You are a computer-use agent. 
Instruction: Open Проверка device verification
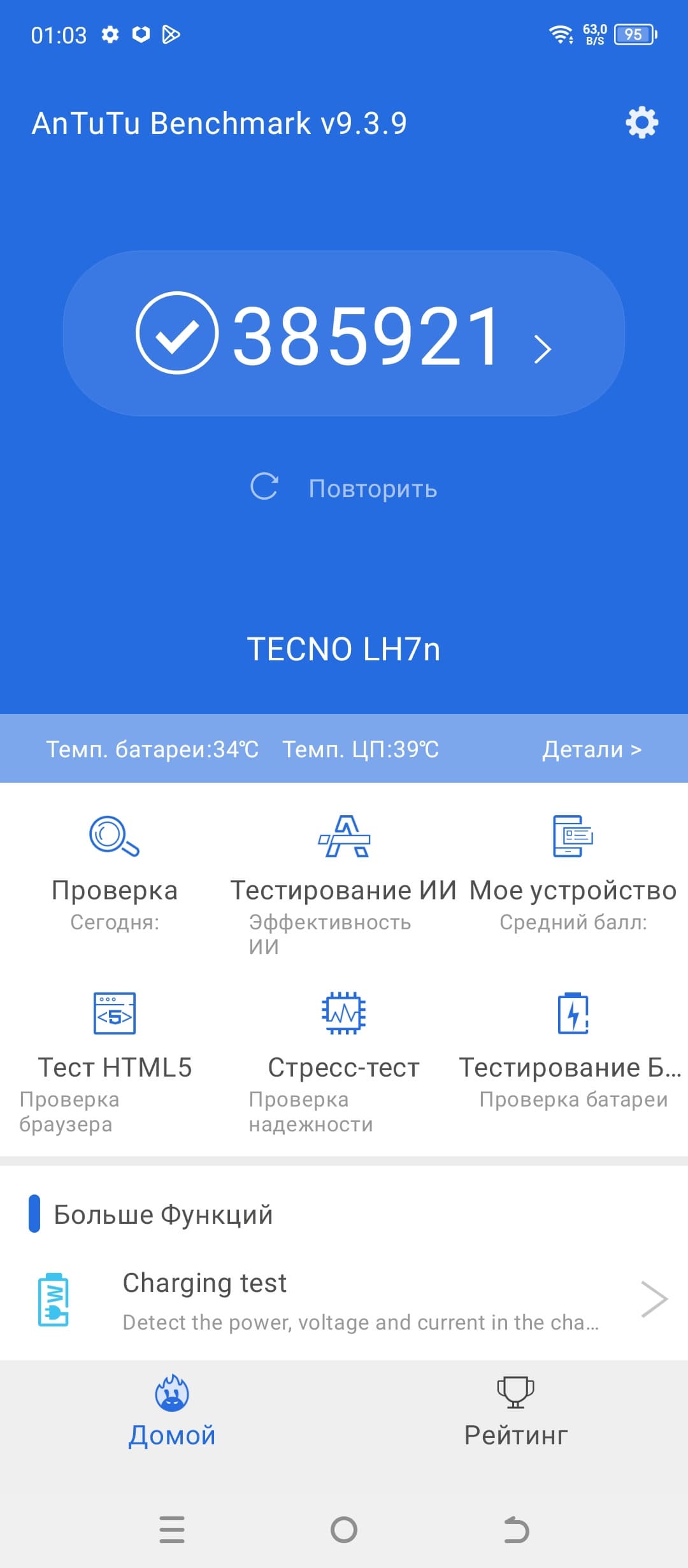pyautogui.click(x=115, y=873)
